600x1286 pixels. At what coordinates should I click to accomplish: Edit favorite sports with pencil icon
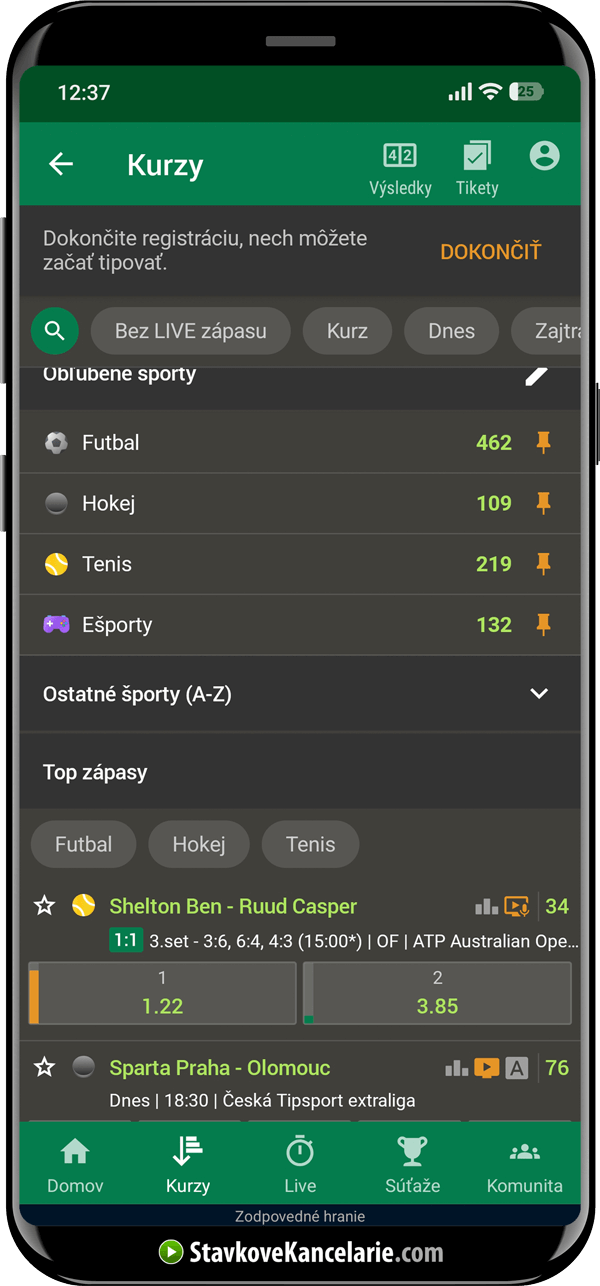(537, 375)
